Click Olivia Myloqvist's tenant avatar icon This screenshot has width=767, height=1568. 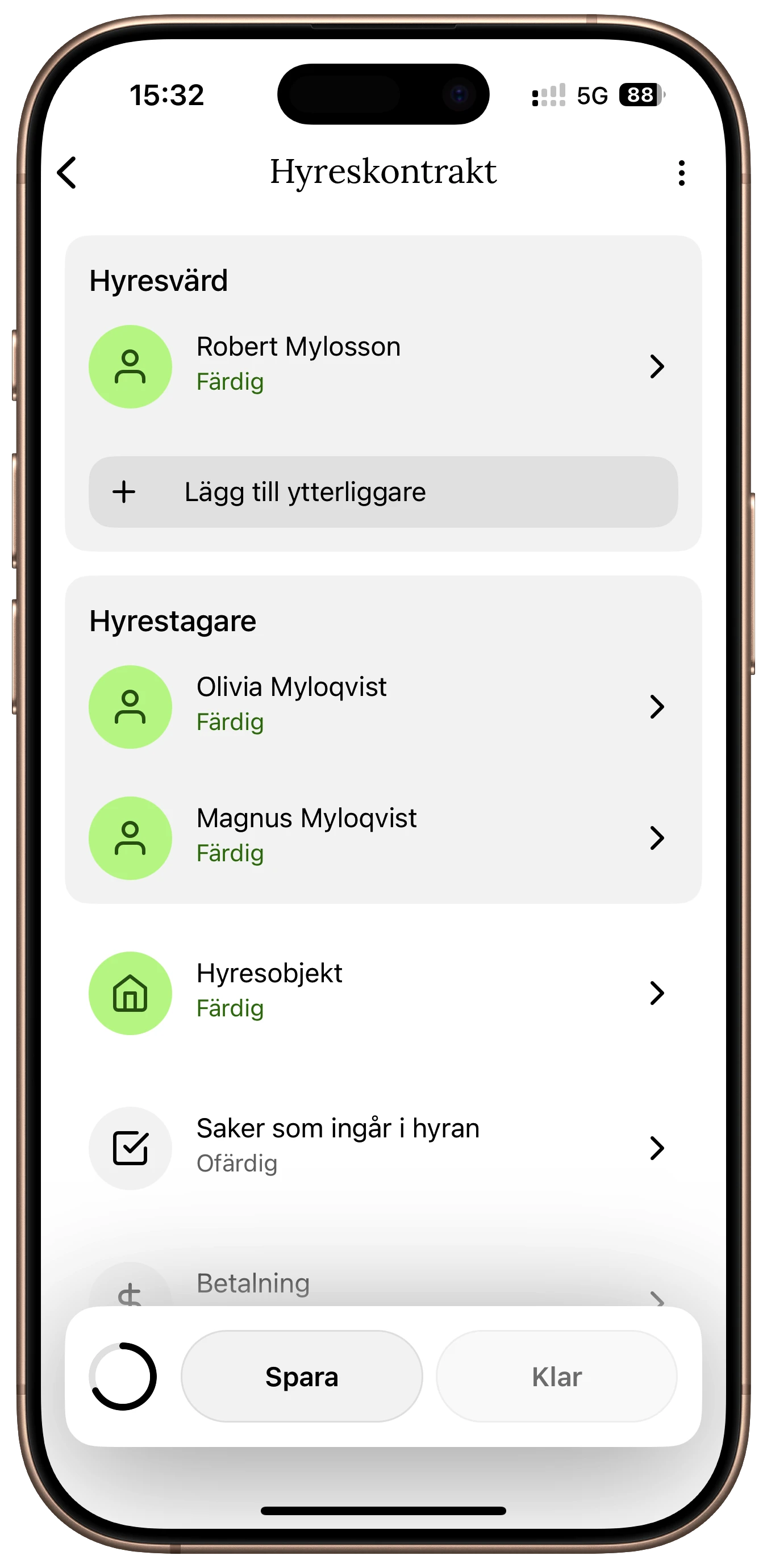[x=130, y=706]
